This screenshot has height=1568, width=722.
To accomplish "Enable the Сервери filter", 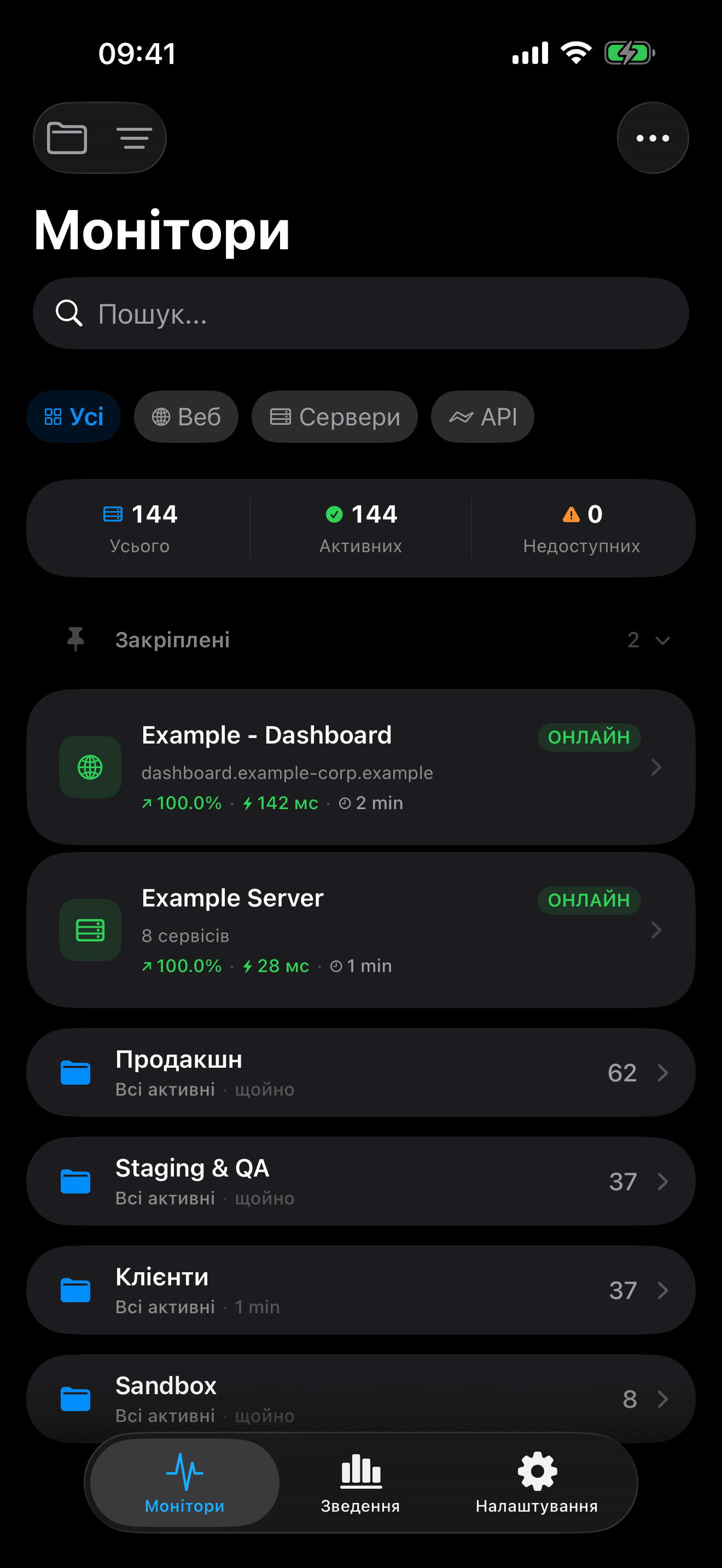I will [335, 417].
